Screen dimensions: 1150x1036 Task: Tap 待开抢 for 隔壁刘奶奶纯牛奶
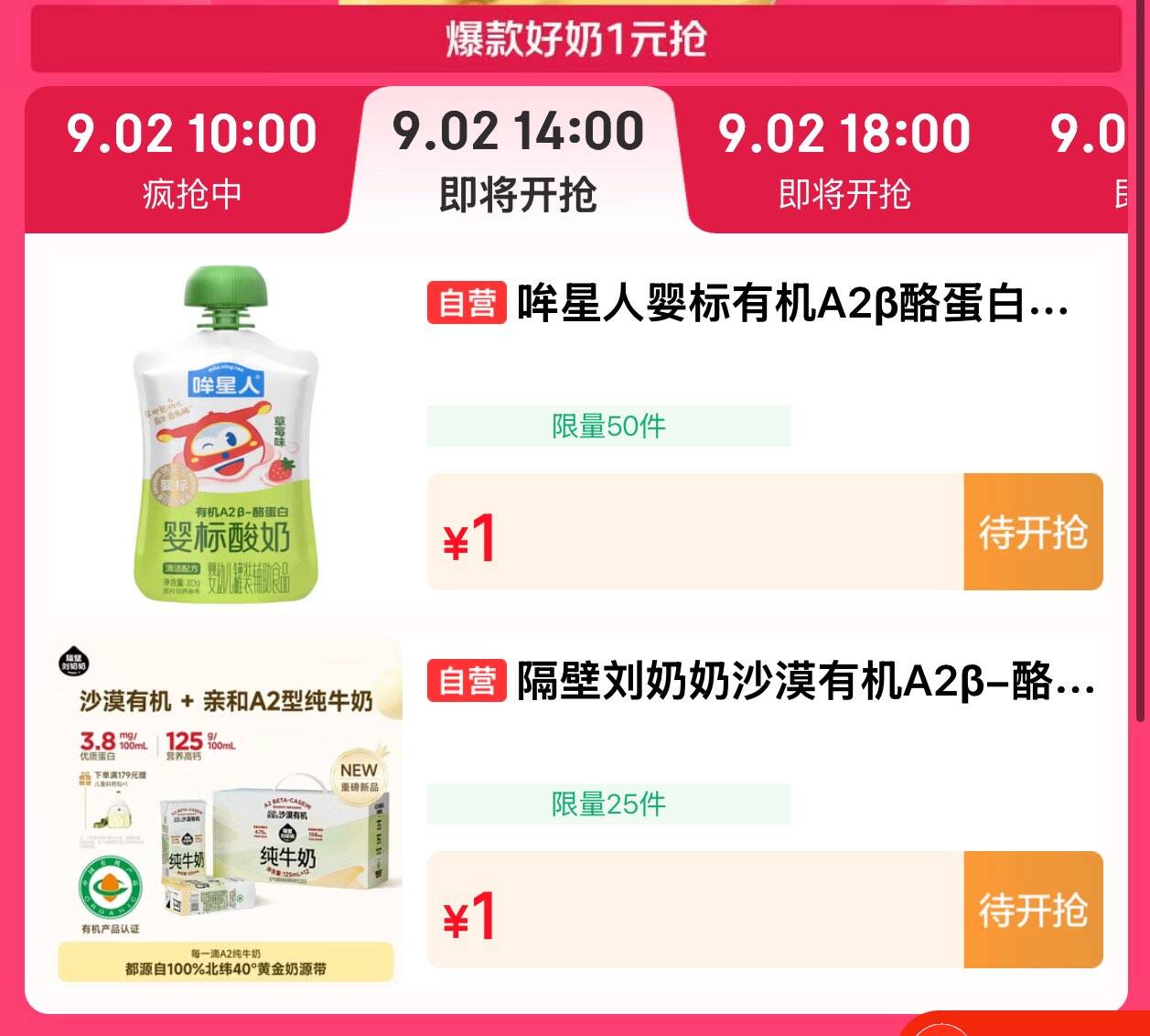[x=1033, y=910]
